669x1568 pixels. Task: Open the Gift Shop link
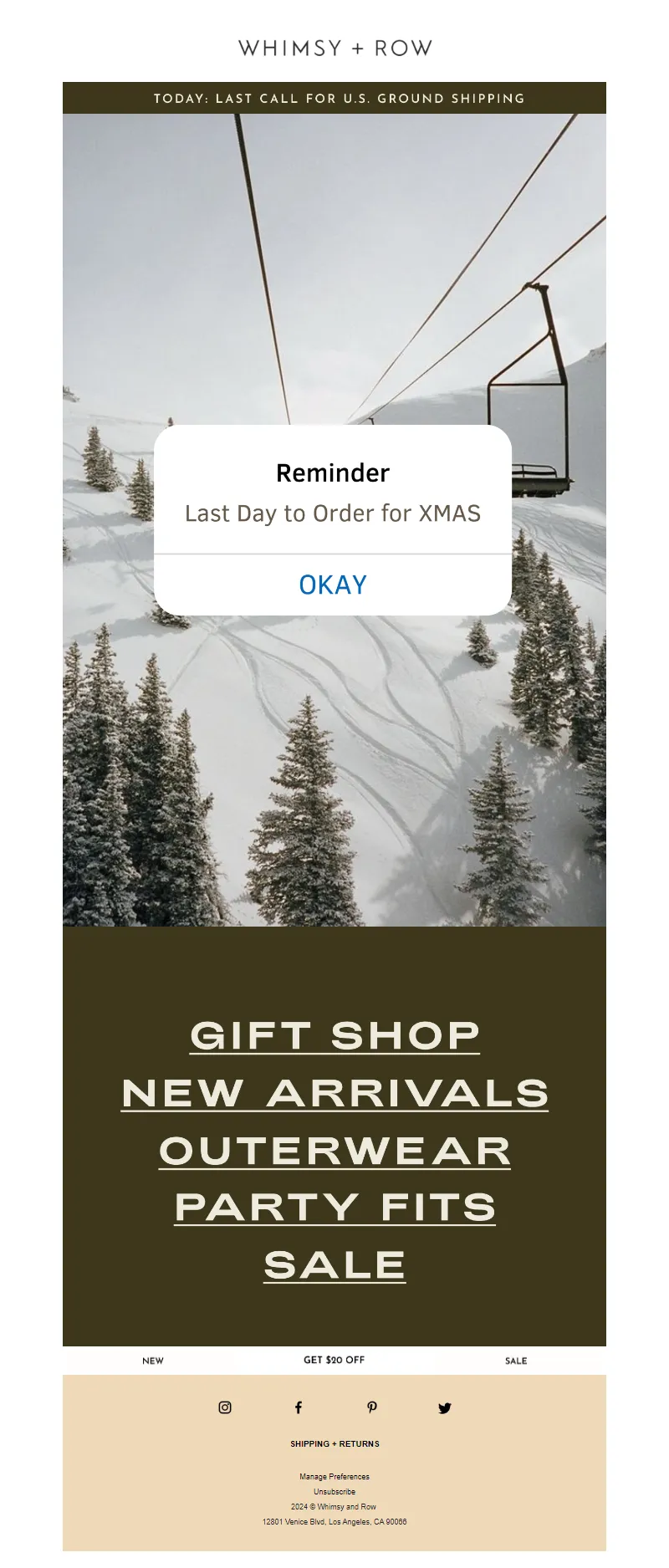[x=334, y=1036]
